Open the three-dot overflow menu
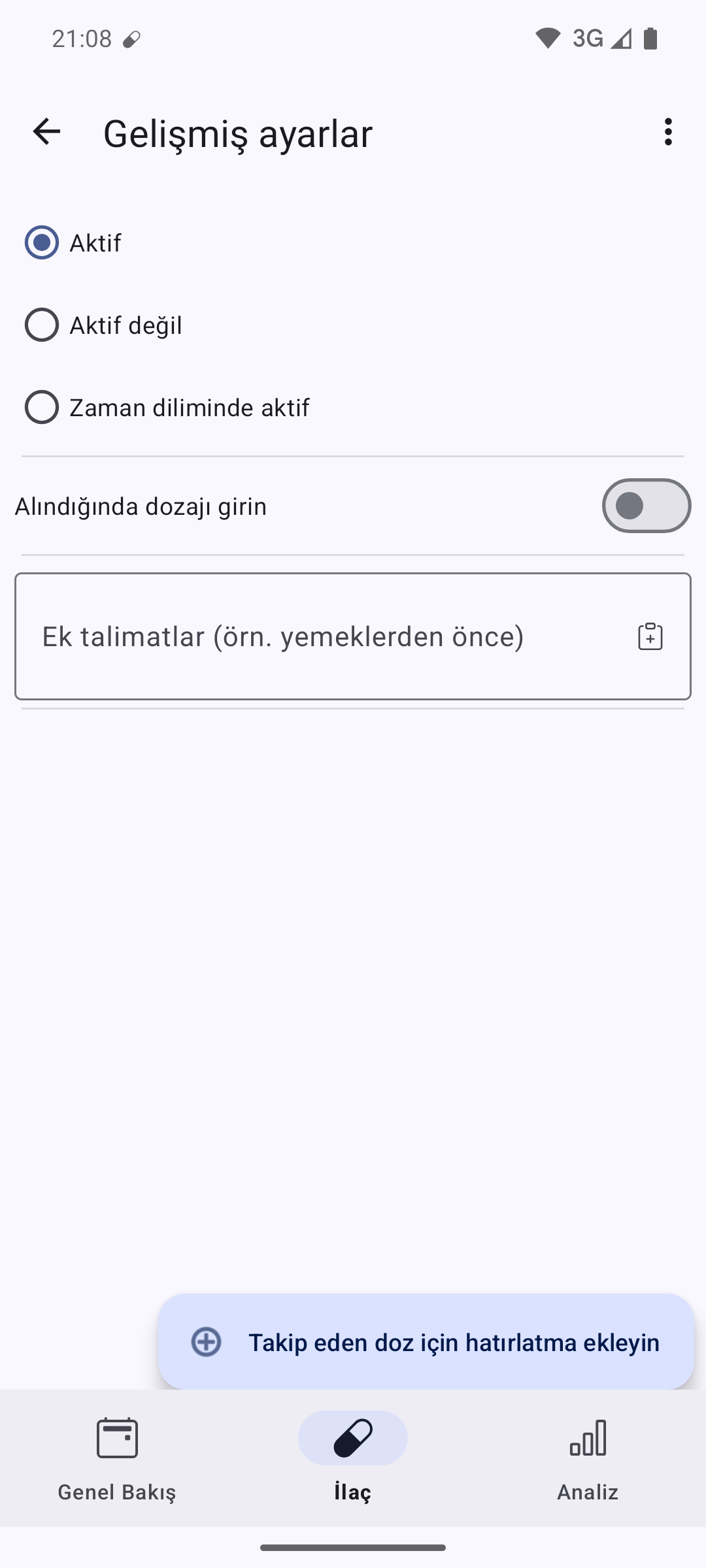Screen dimensions: 706x1568 tap(667, 132)
